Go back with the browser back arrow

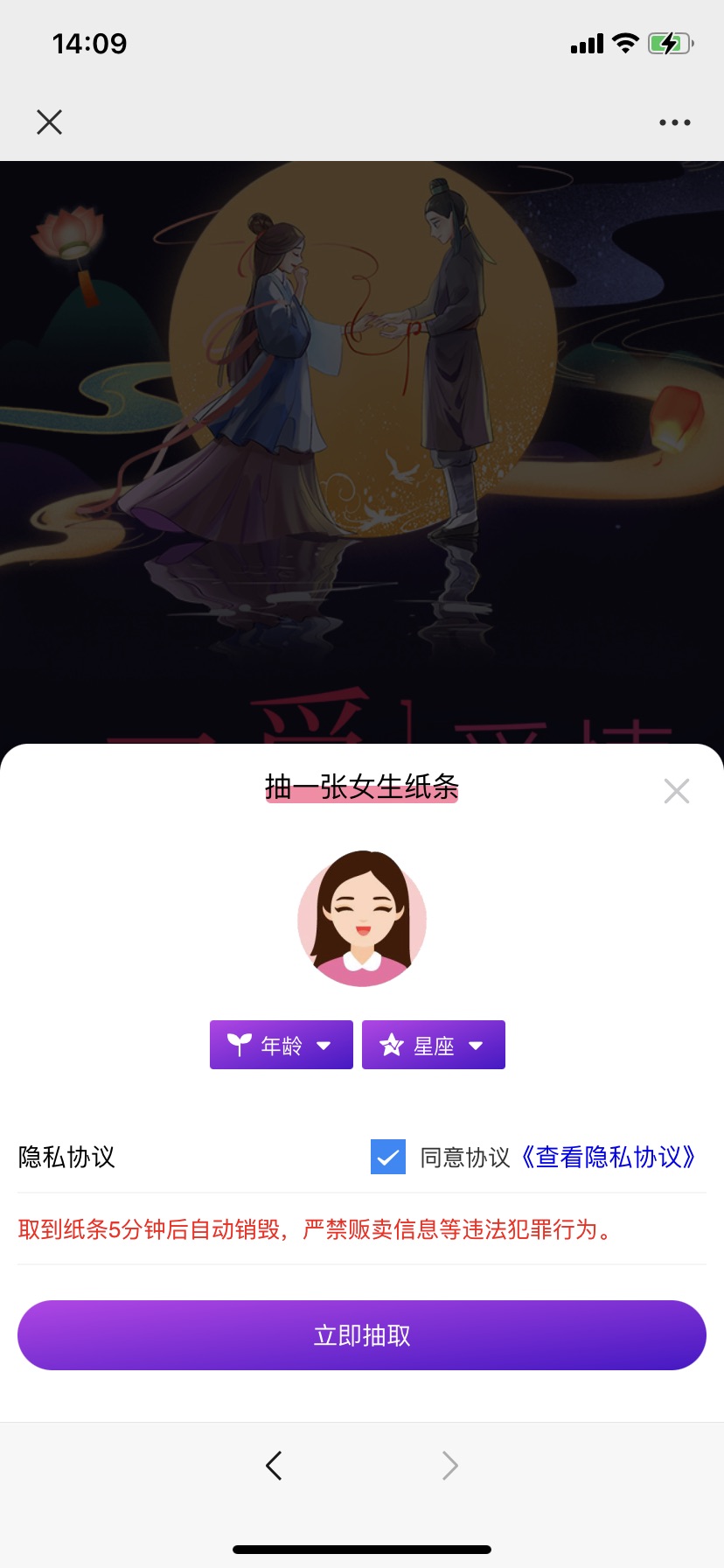(274, 1465)
